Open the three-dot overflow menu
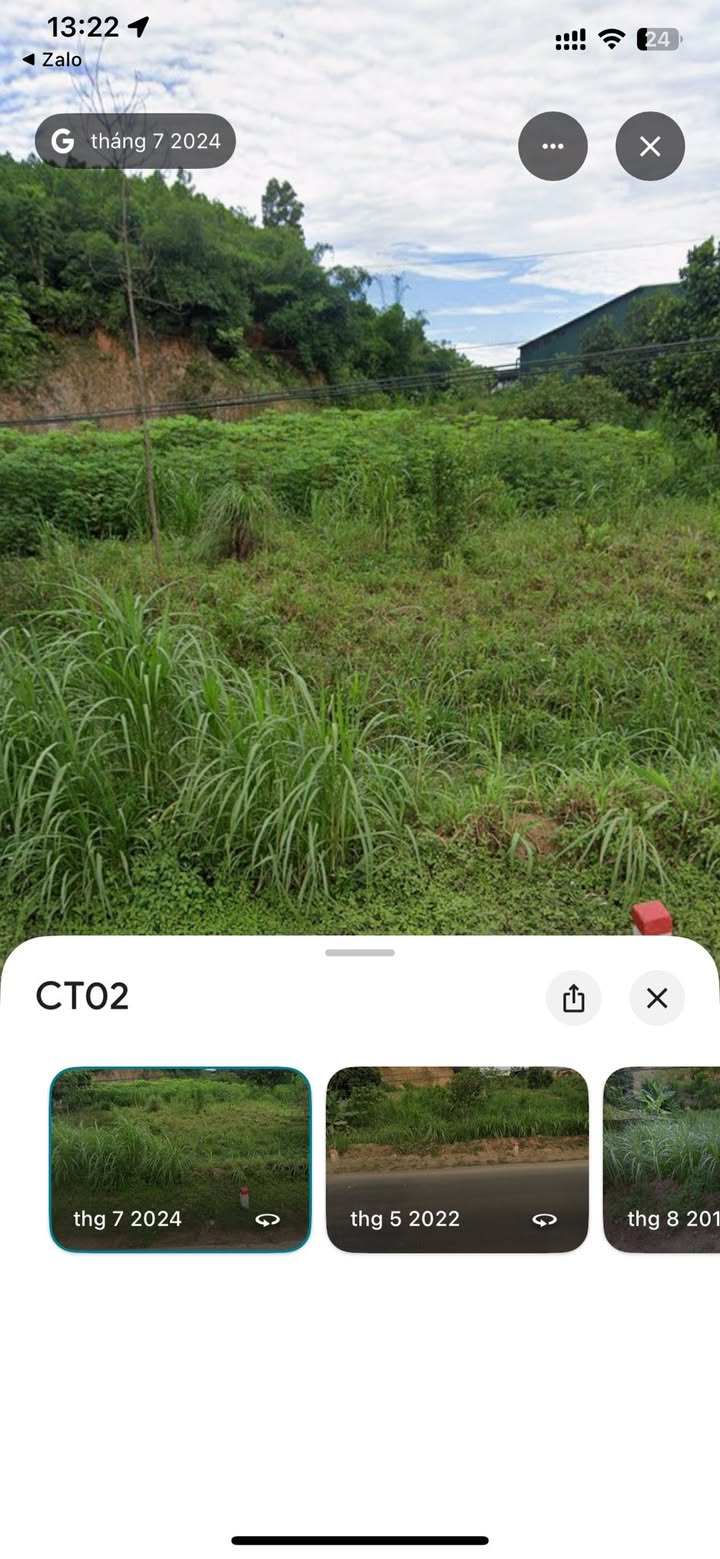Image resolution: width=720 pixels, height=1559 pixels. coord(552,146)
